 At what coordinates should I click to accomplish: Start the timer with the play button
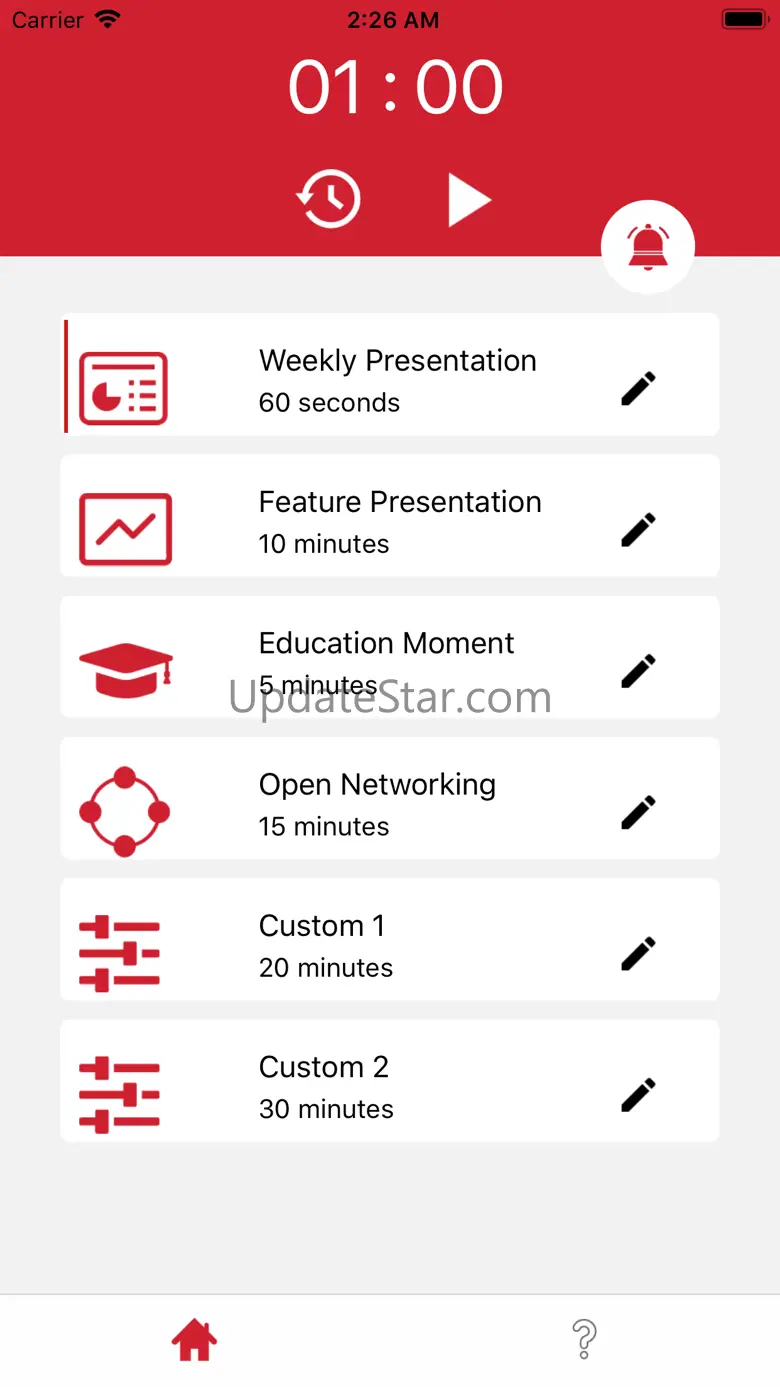[x=468, y=201]
